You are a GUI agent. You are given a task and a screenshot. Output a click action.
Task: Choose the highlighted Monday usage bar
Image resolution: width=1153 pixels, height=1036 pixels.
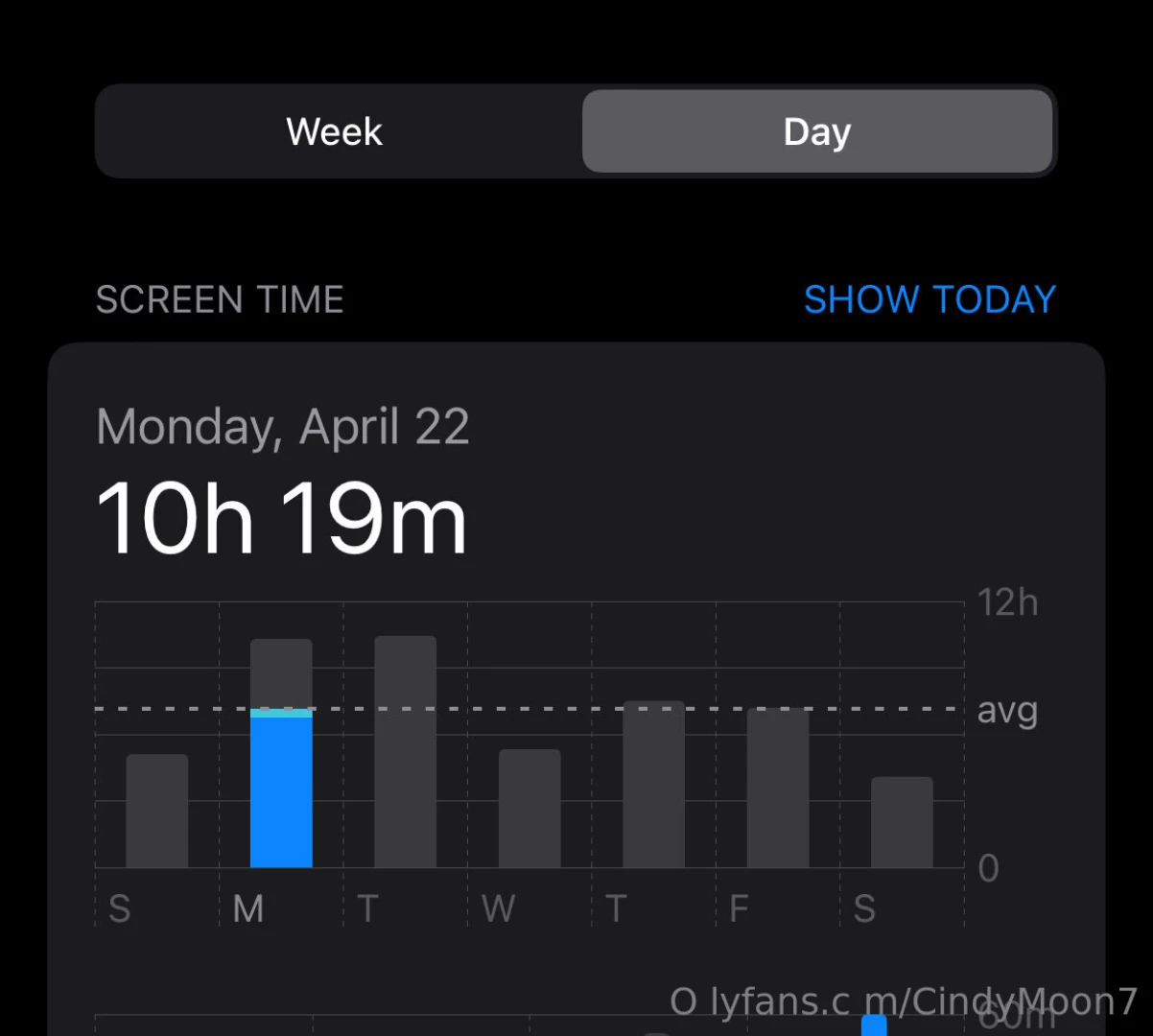[x=281, y=789]
